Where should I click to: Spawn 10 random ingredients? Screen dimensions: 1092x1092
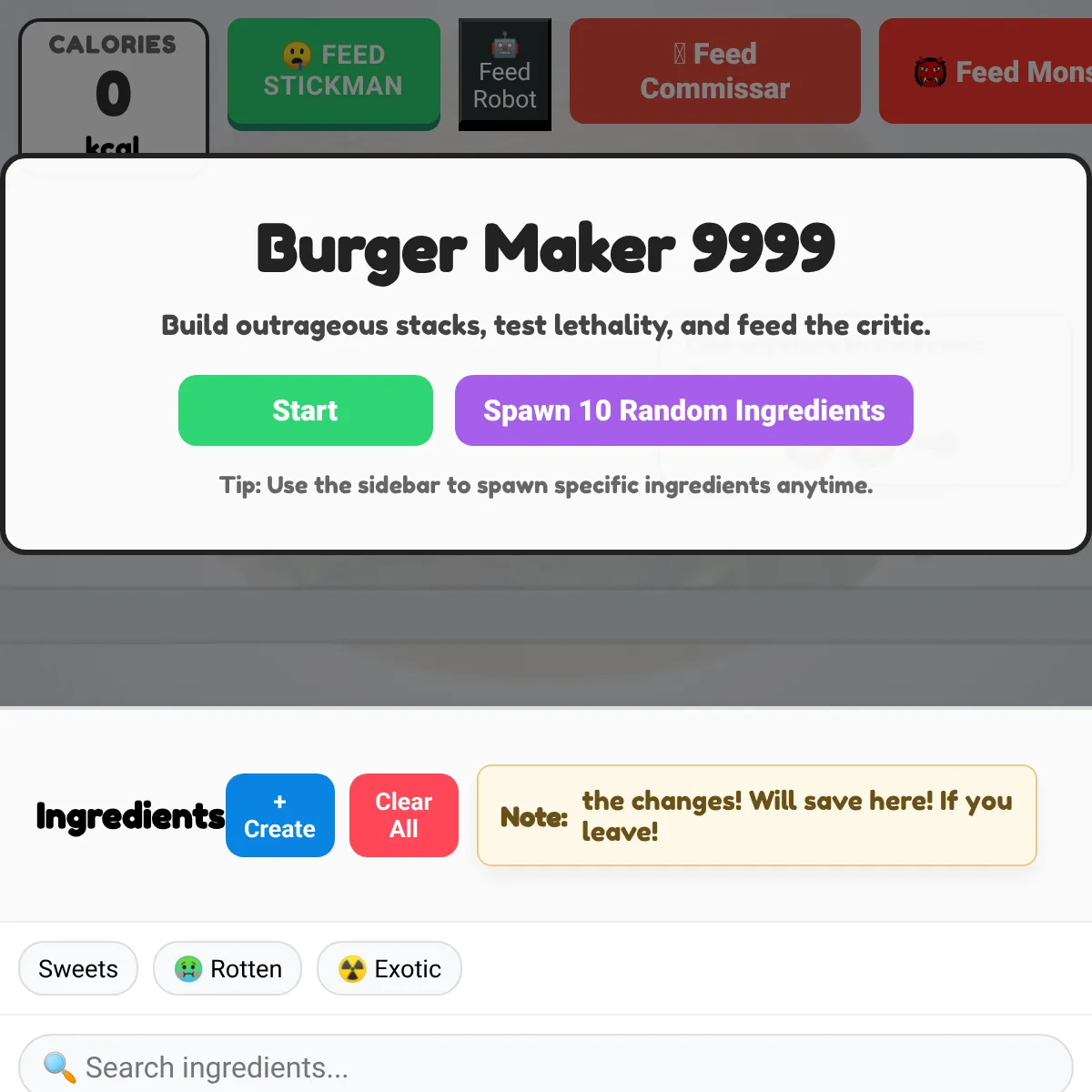[684, 410]
